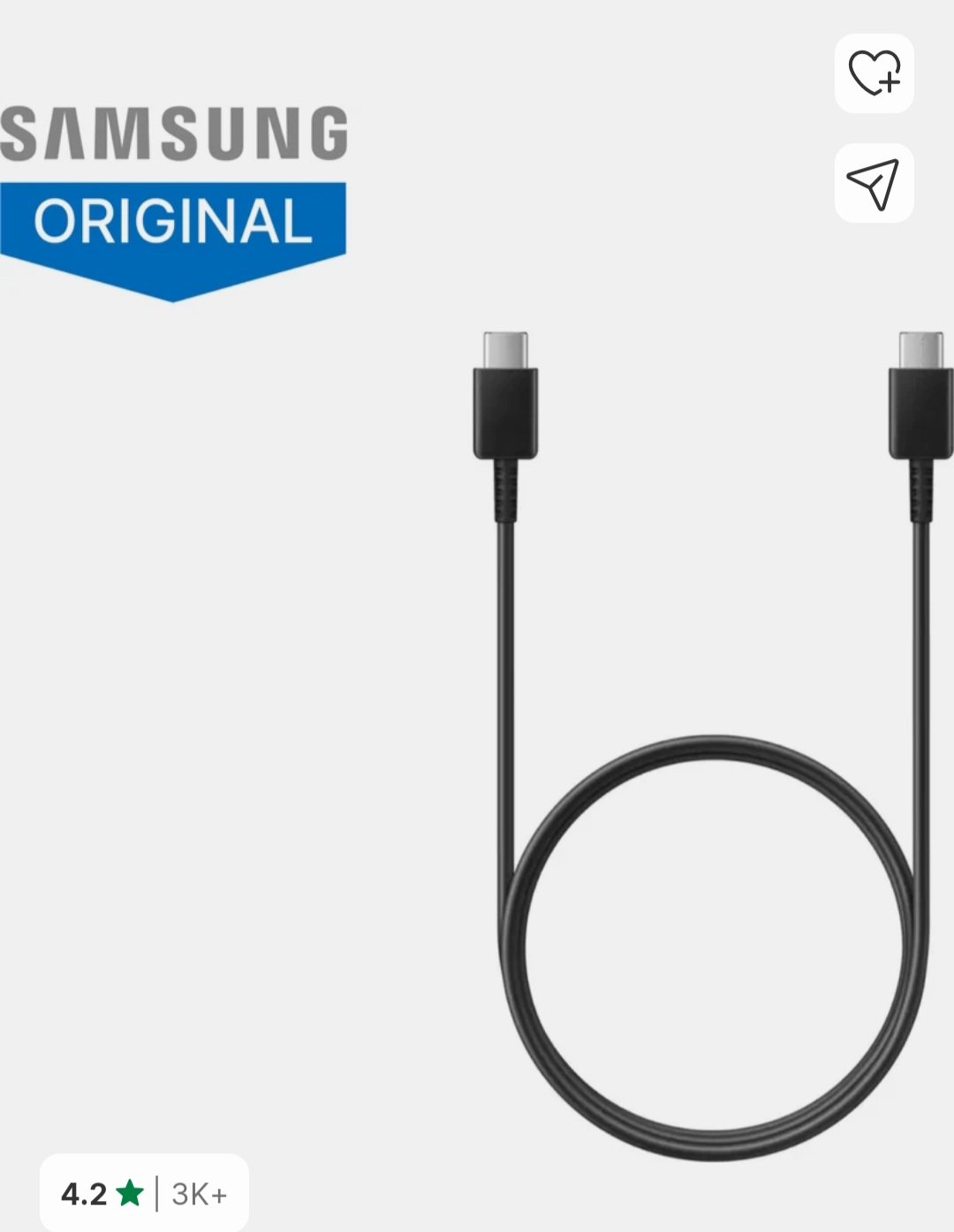Open the 4.2 star ratings chip
Screen dimensions: 954x1232
[144, 1193]
